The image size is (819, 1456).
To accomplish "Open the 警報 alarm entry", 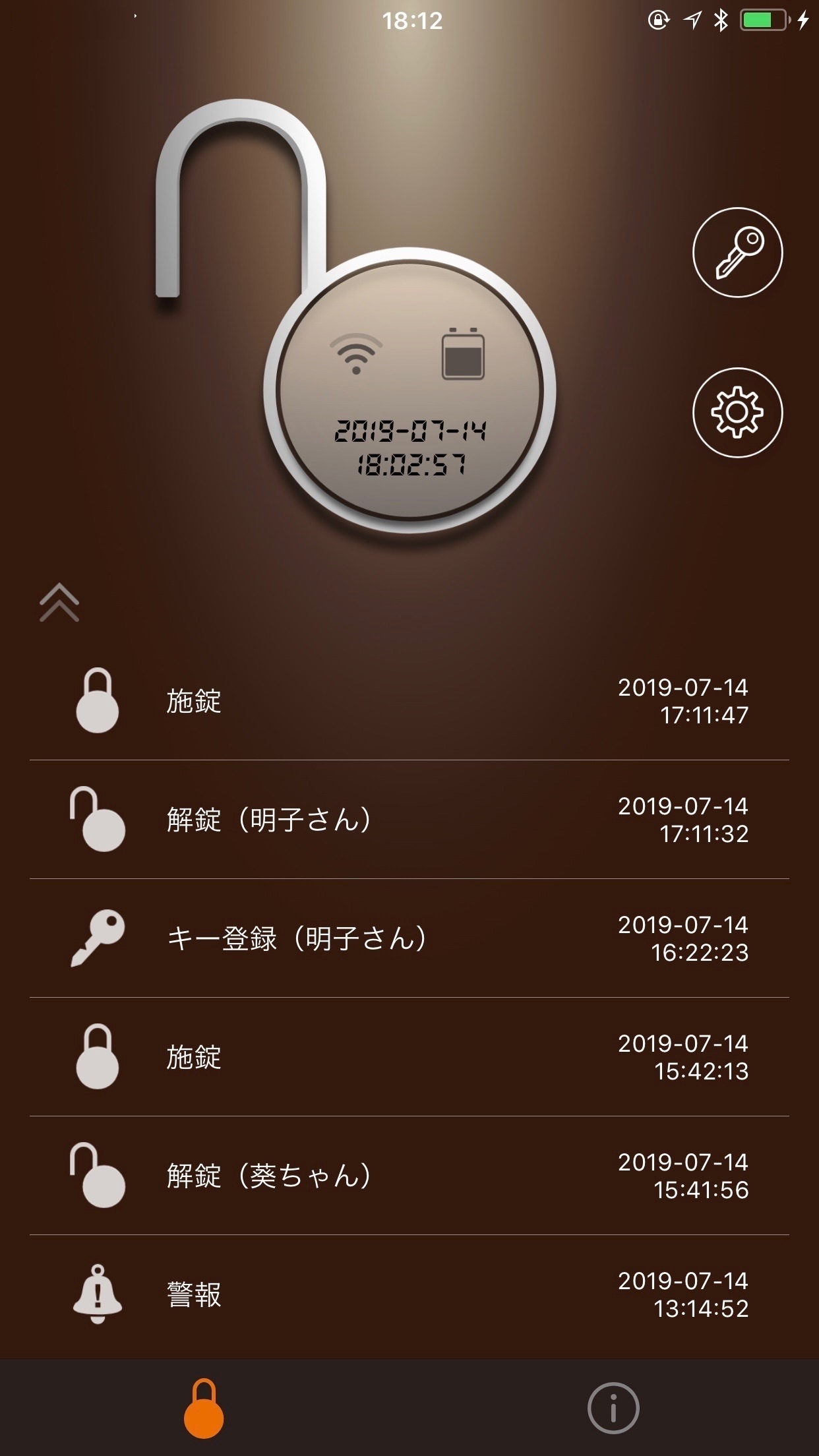I will 409,1294.
